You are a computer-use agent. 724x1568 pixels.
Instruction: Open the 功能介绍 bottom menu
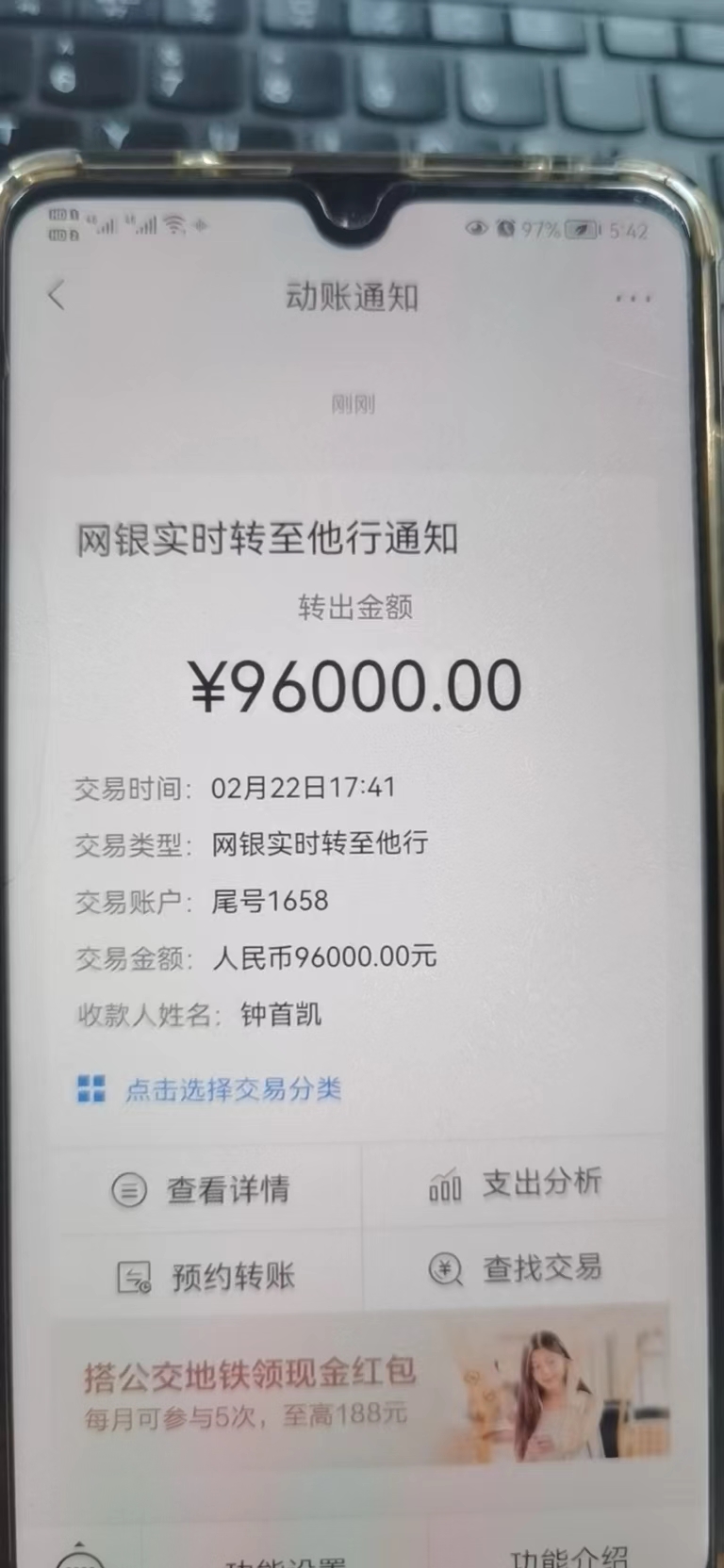(x=568, y=1556)
